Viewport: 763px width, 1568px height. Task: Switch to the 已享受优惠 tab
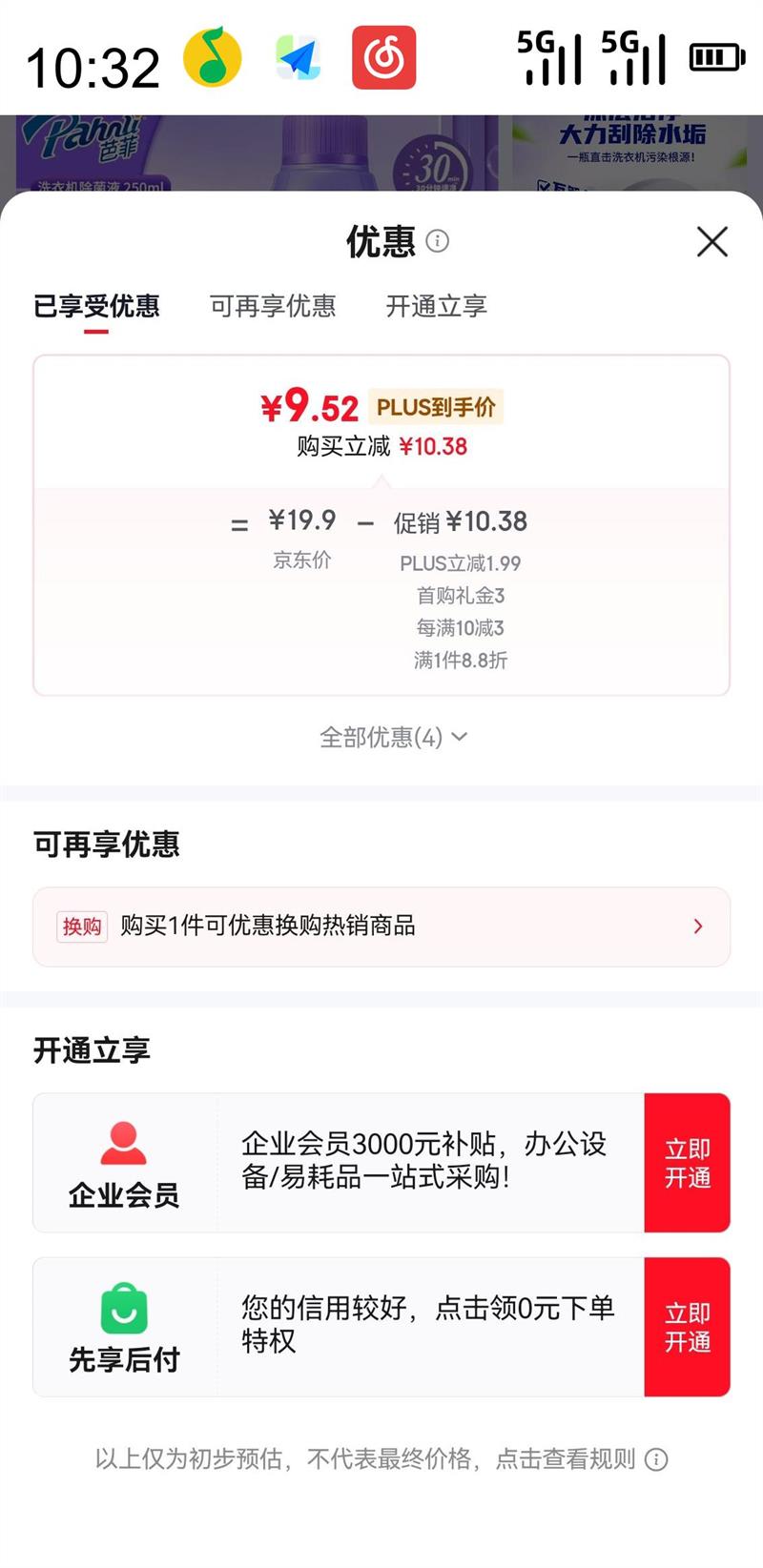point(96,307)
